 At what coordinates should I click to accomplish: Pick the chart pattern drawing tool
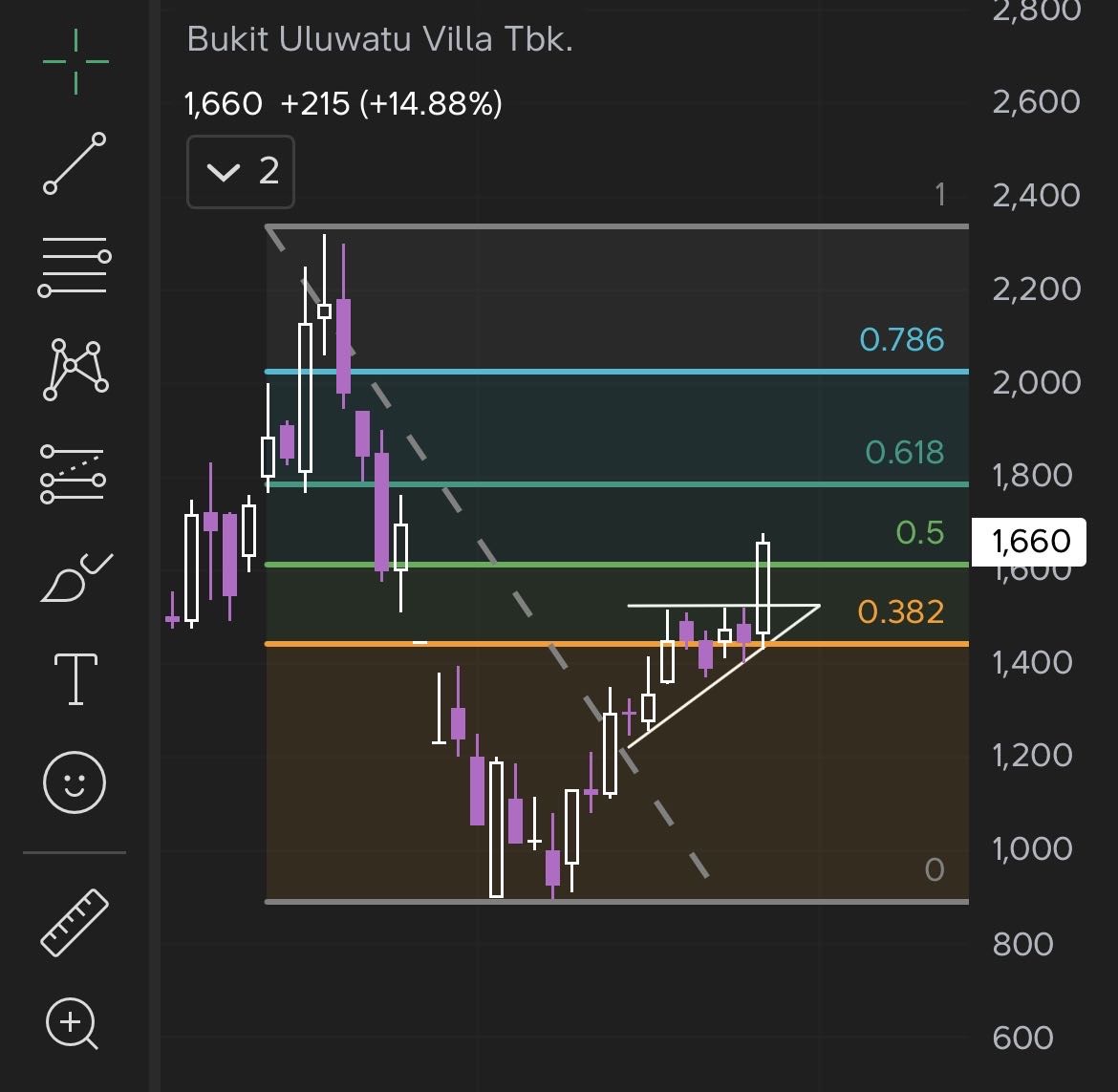[75, 369]
